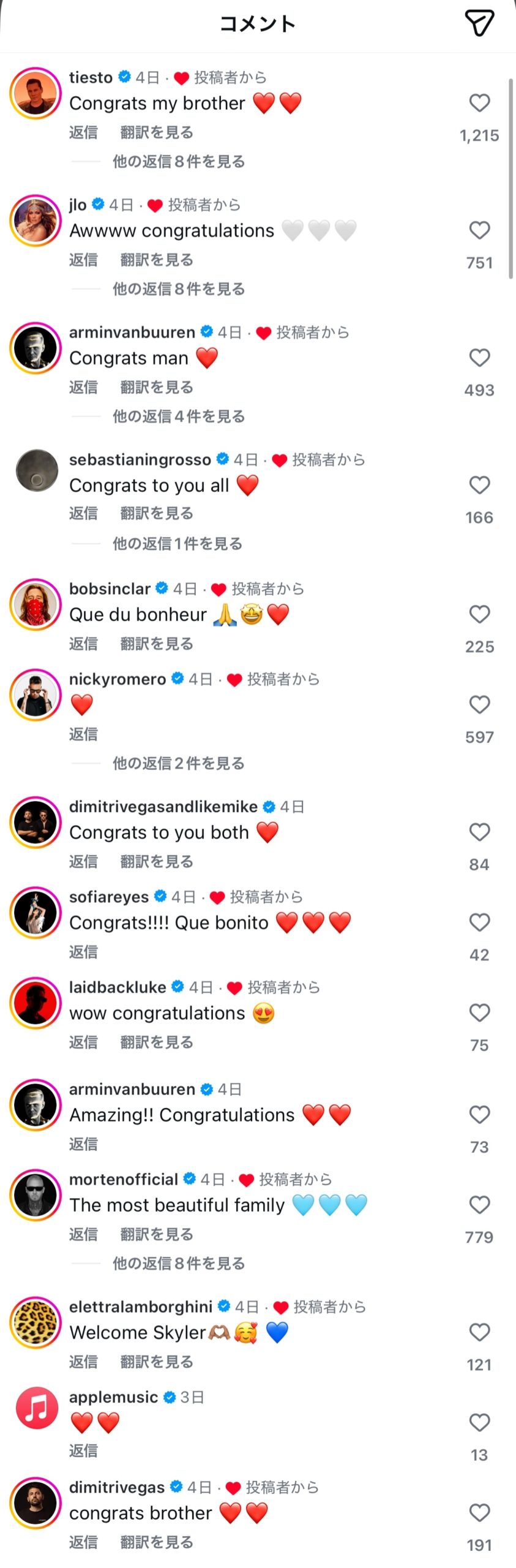516x1568 pixels.
Task: Share the post via the paper-plane icon
Action: [x=479, y=23]
